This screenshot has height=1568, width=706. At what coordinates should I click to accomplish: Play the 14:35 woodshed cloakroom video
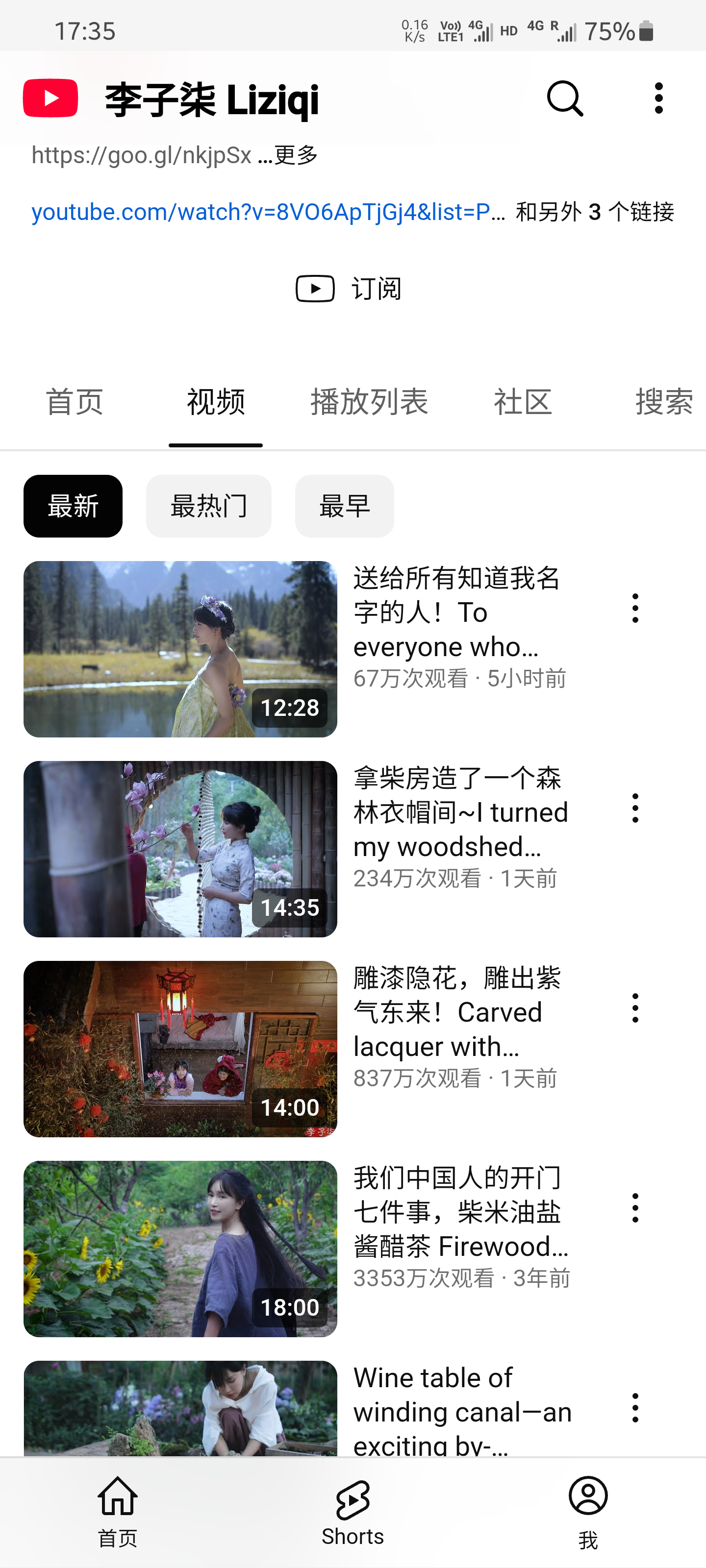(x=180, y=849)
